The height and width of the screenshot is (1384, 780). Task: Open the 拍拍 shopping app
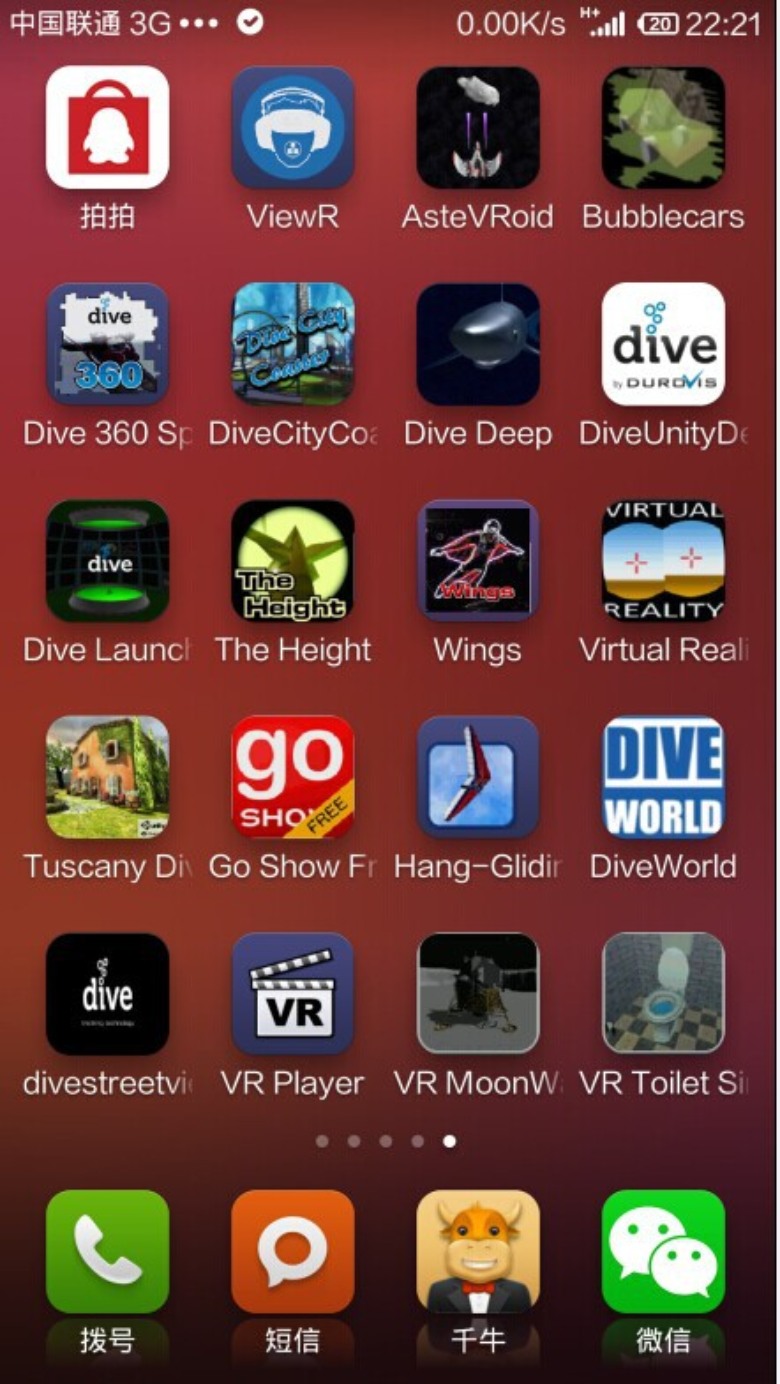107,127
